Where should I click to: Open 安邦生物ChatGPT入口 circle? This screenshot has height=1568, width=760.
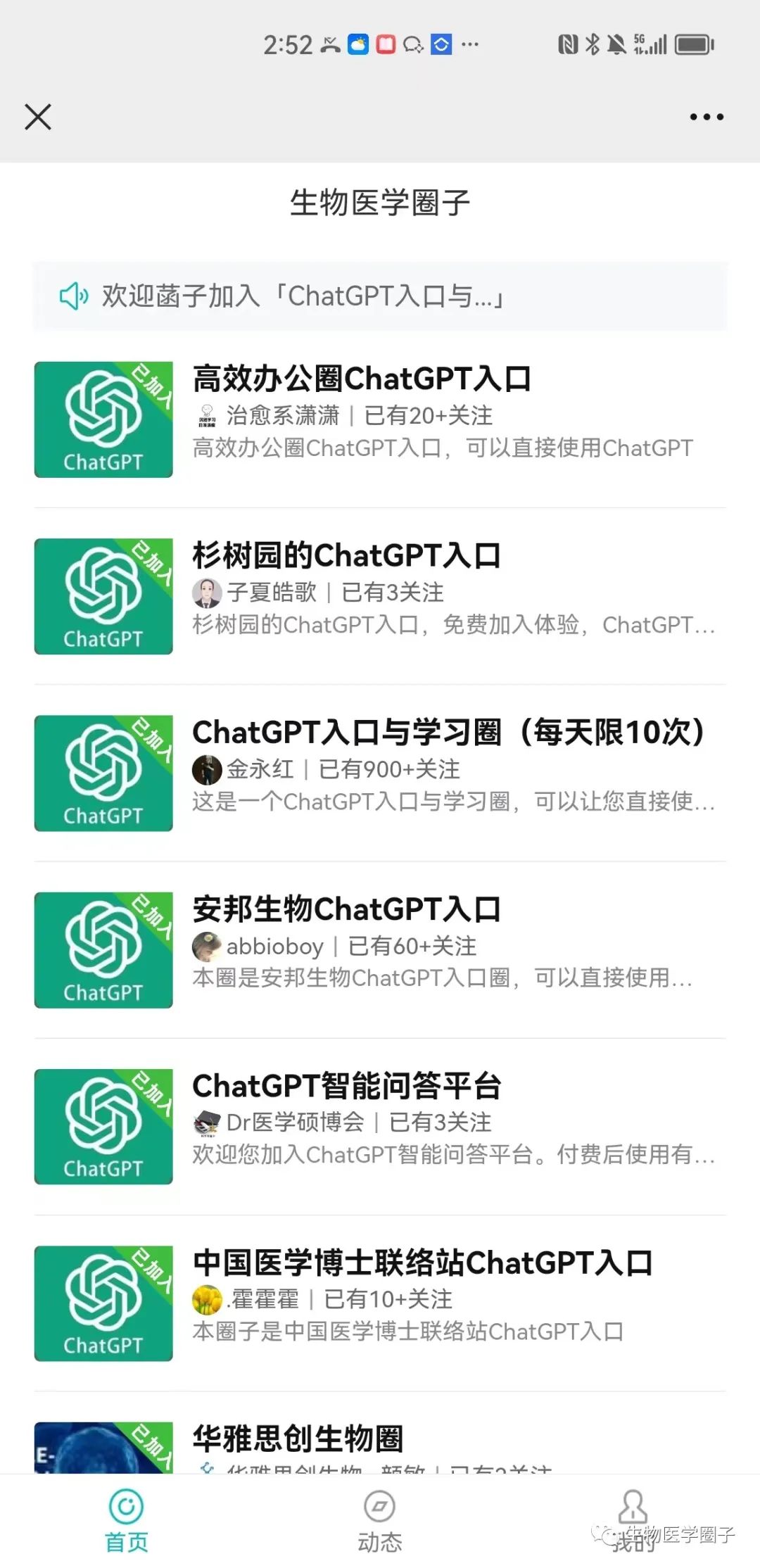pos(380,950)
